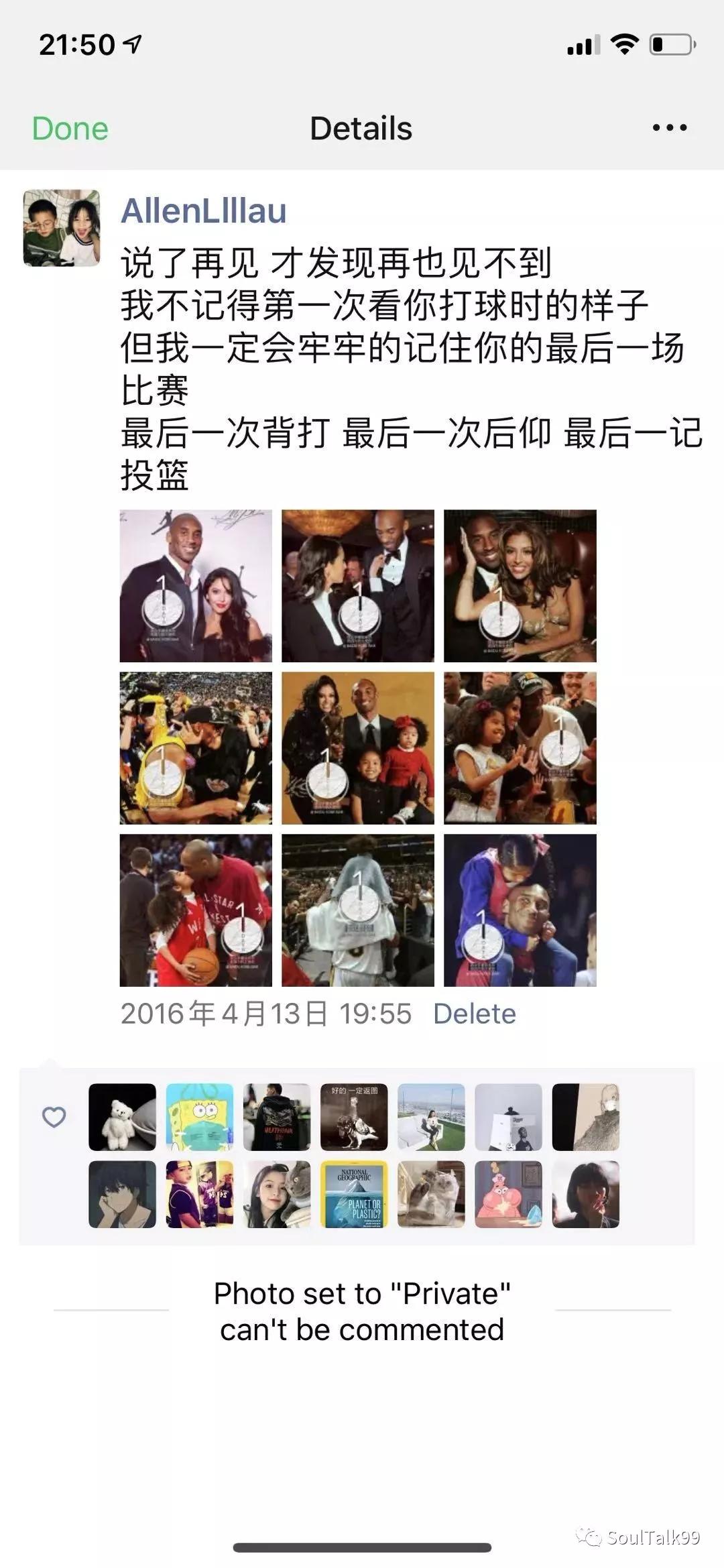Open the three-dot overflow menu
Screen dimensions: 724x1568
pos(670,127)
